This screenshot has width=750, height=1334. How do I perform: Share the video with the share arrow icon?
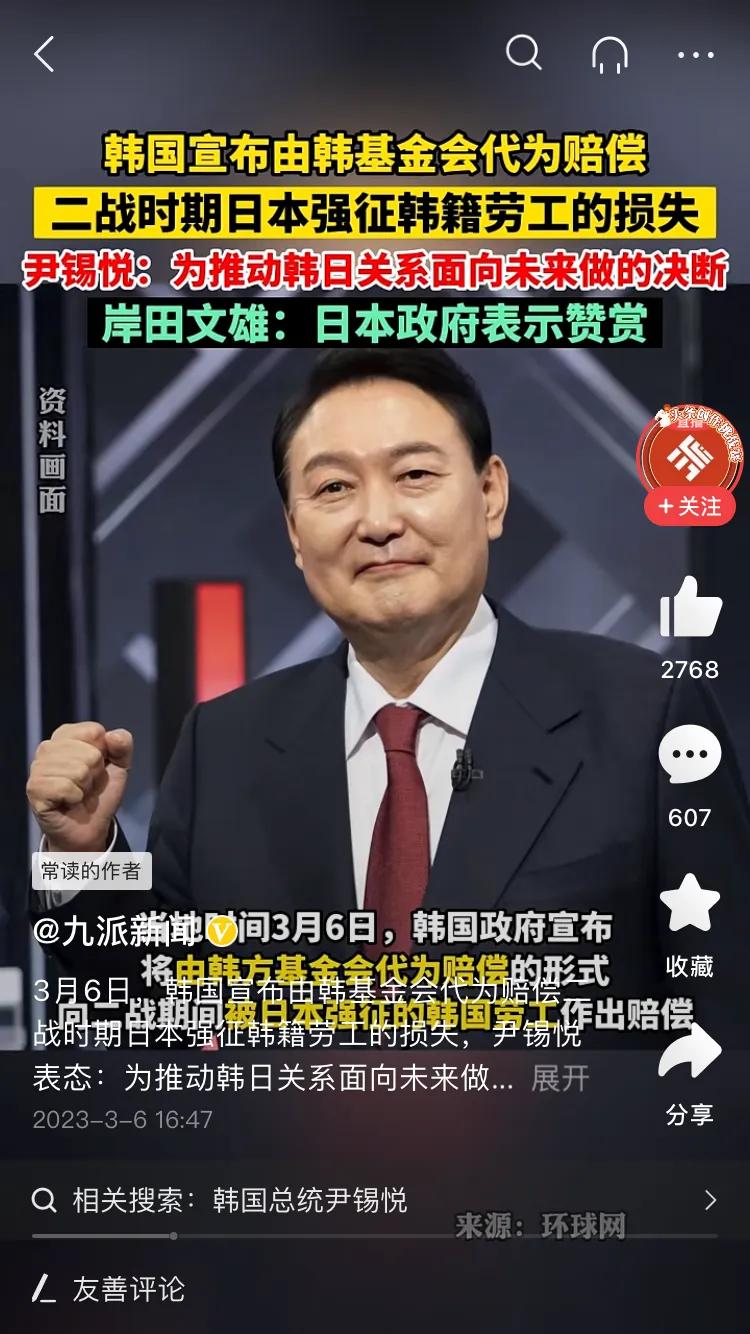[688, 1049]
